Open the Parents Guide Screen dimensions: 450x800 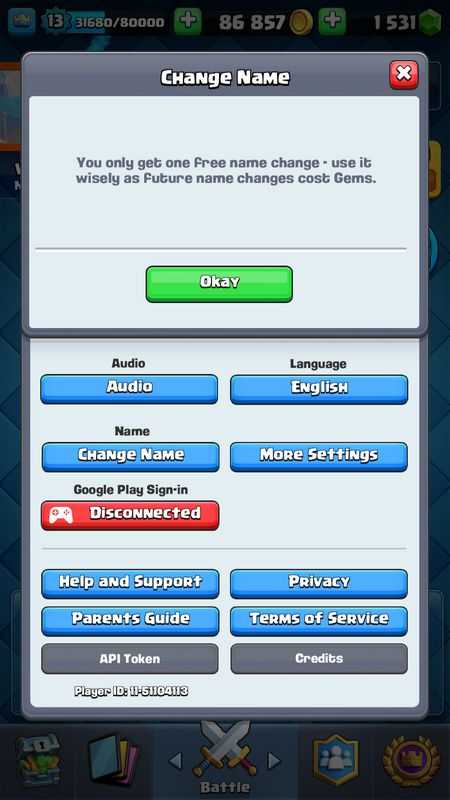[x=130, y=621]
